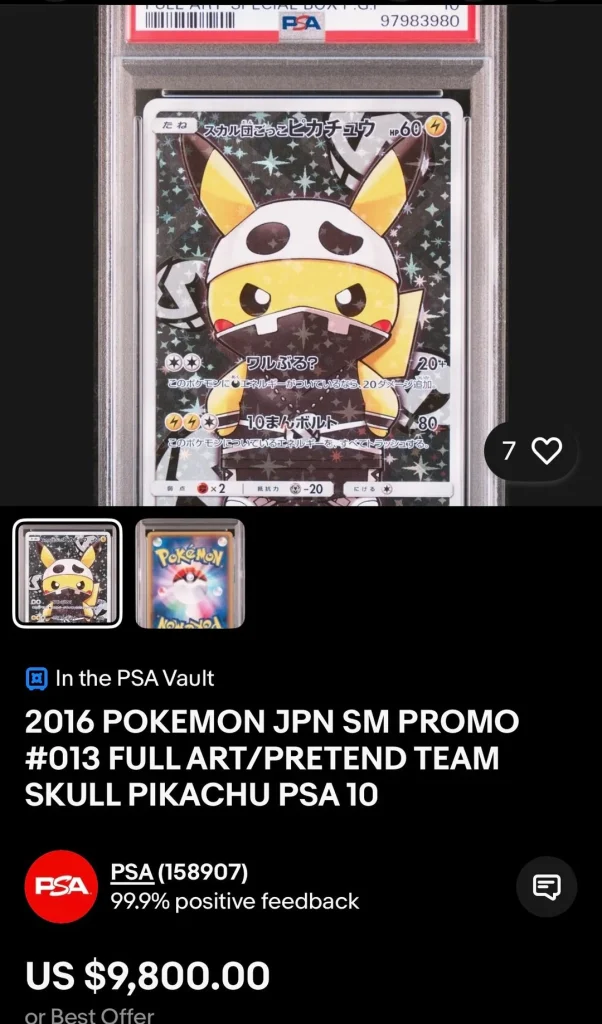The height and width of the screenshot is (1024, 602).
Task: Open the PSA seller profile link
Action: pos(132,872)
